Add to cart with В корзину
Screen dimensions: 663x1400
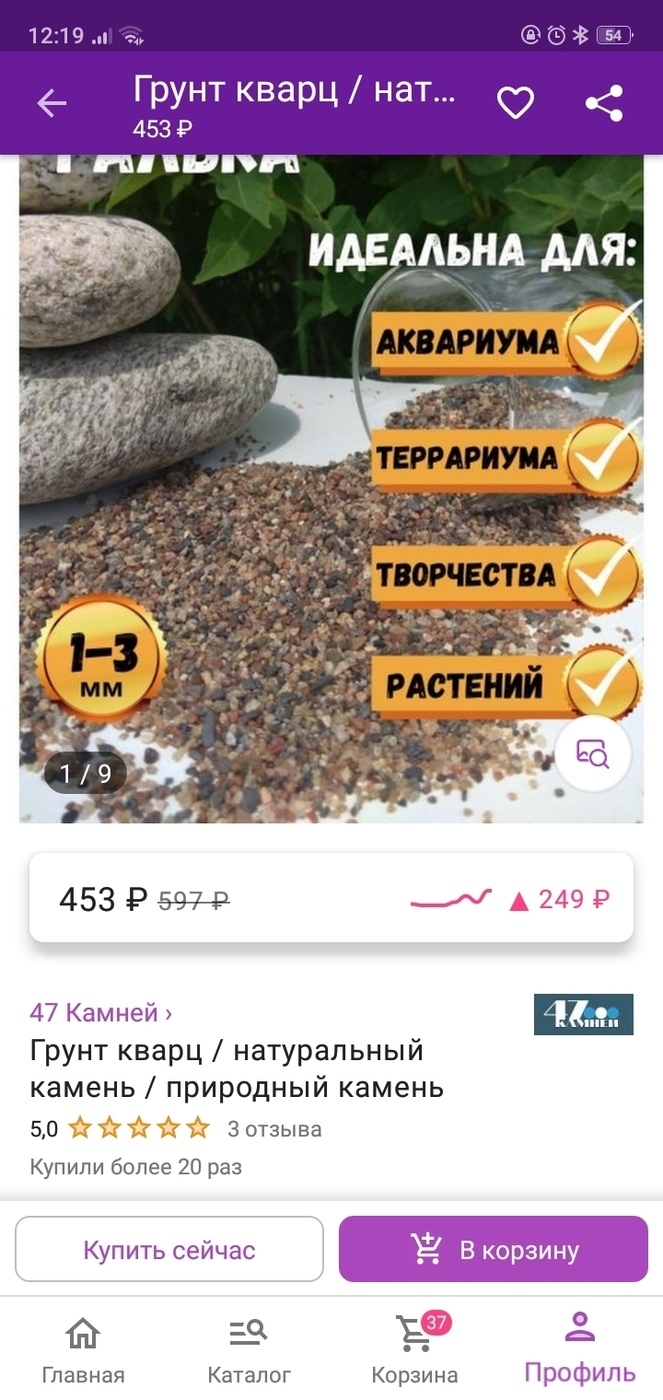493,1249
